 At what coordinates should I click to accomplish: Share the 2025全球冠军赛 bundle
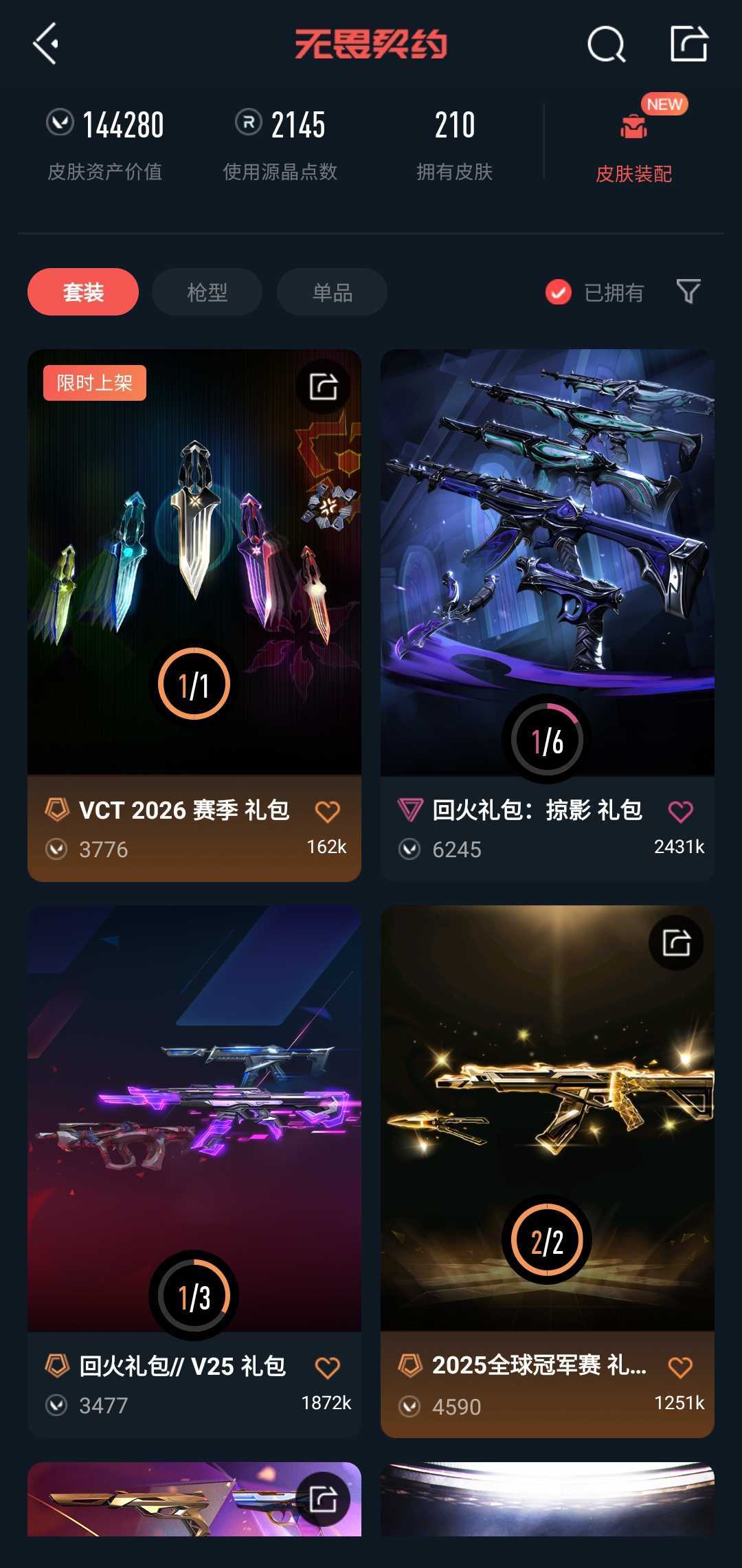pyautogui.click(x=676, y=942)
